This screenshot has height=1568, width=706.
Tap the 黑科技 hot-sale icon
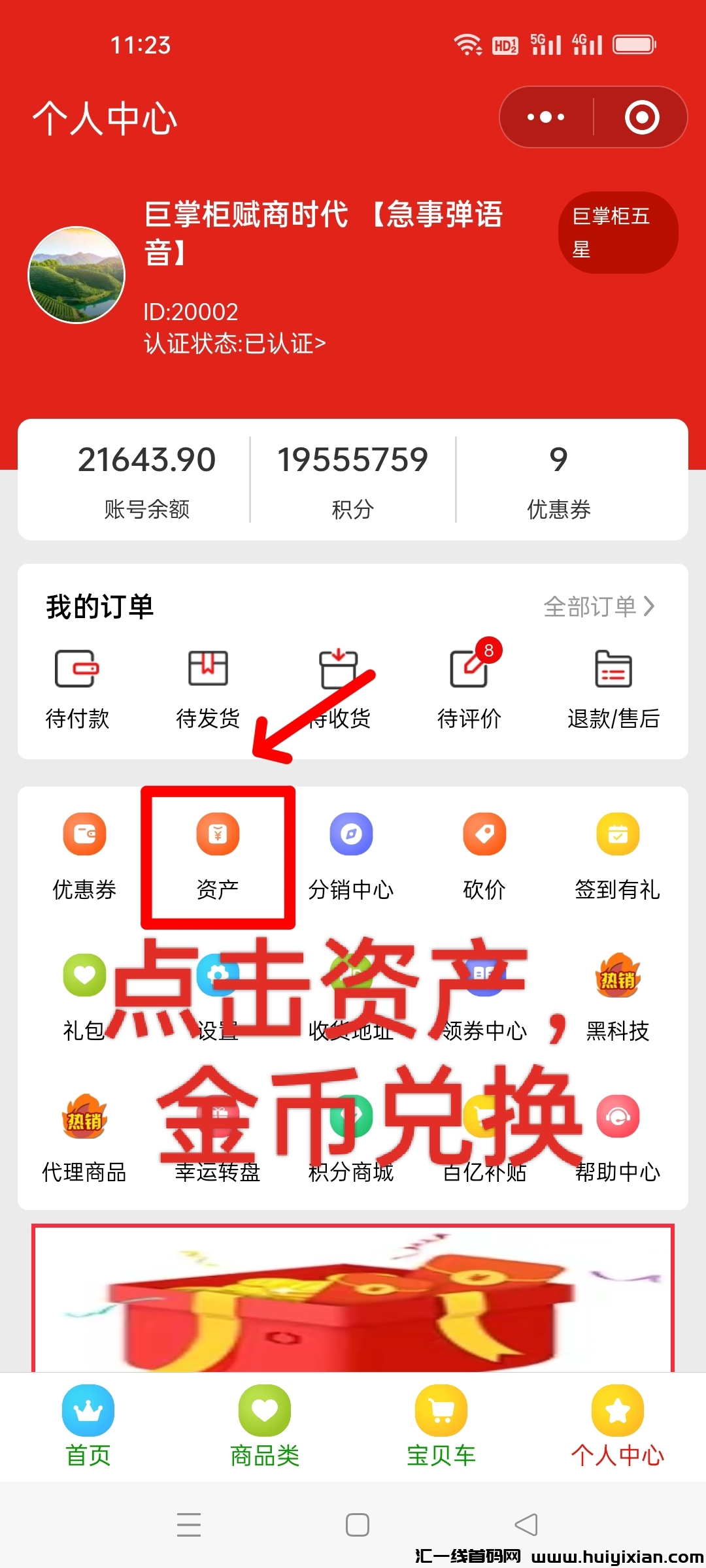(x=618, y=977)
